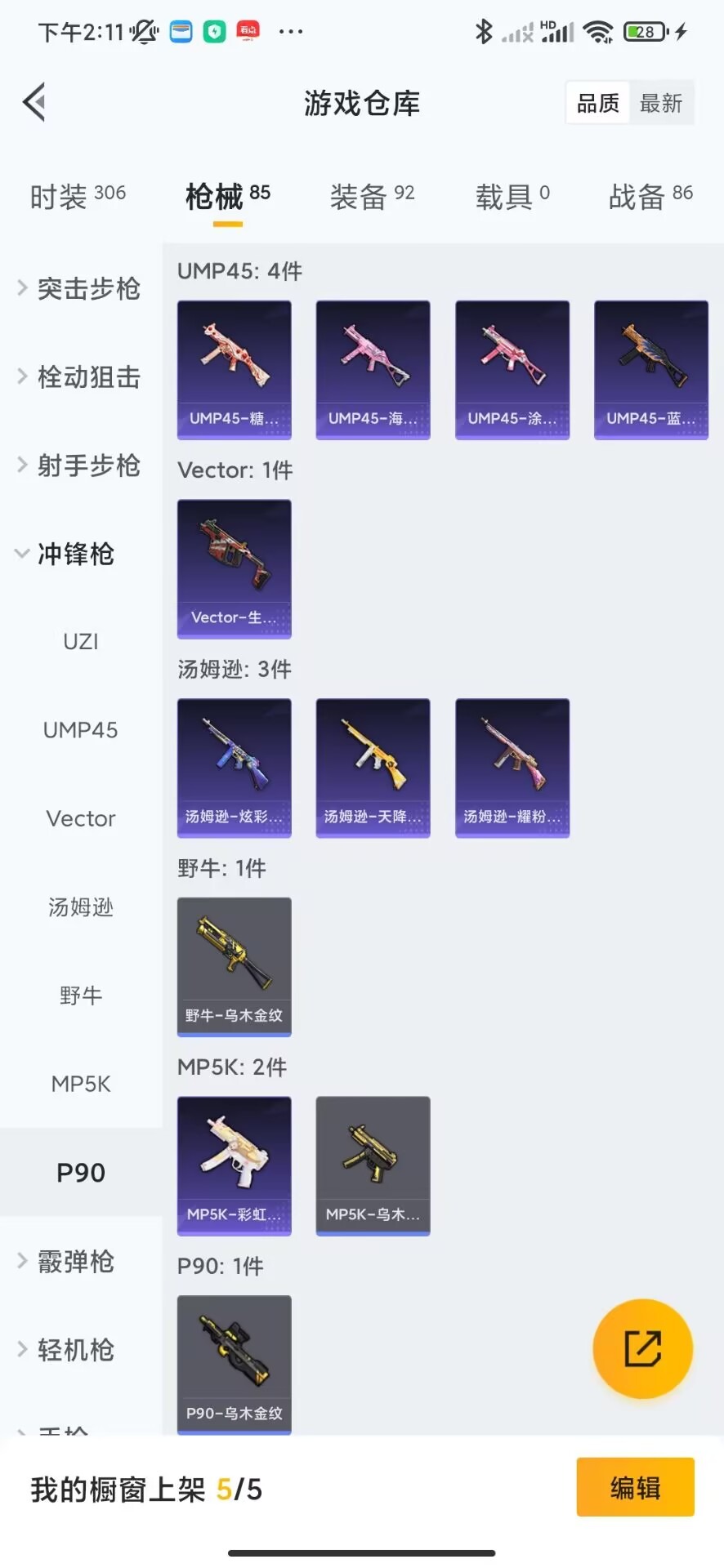Switch to the 战备 tab
724x1568 pixels.
click(x=650, y=196)
